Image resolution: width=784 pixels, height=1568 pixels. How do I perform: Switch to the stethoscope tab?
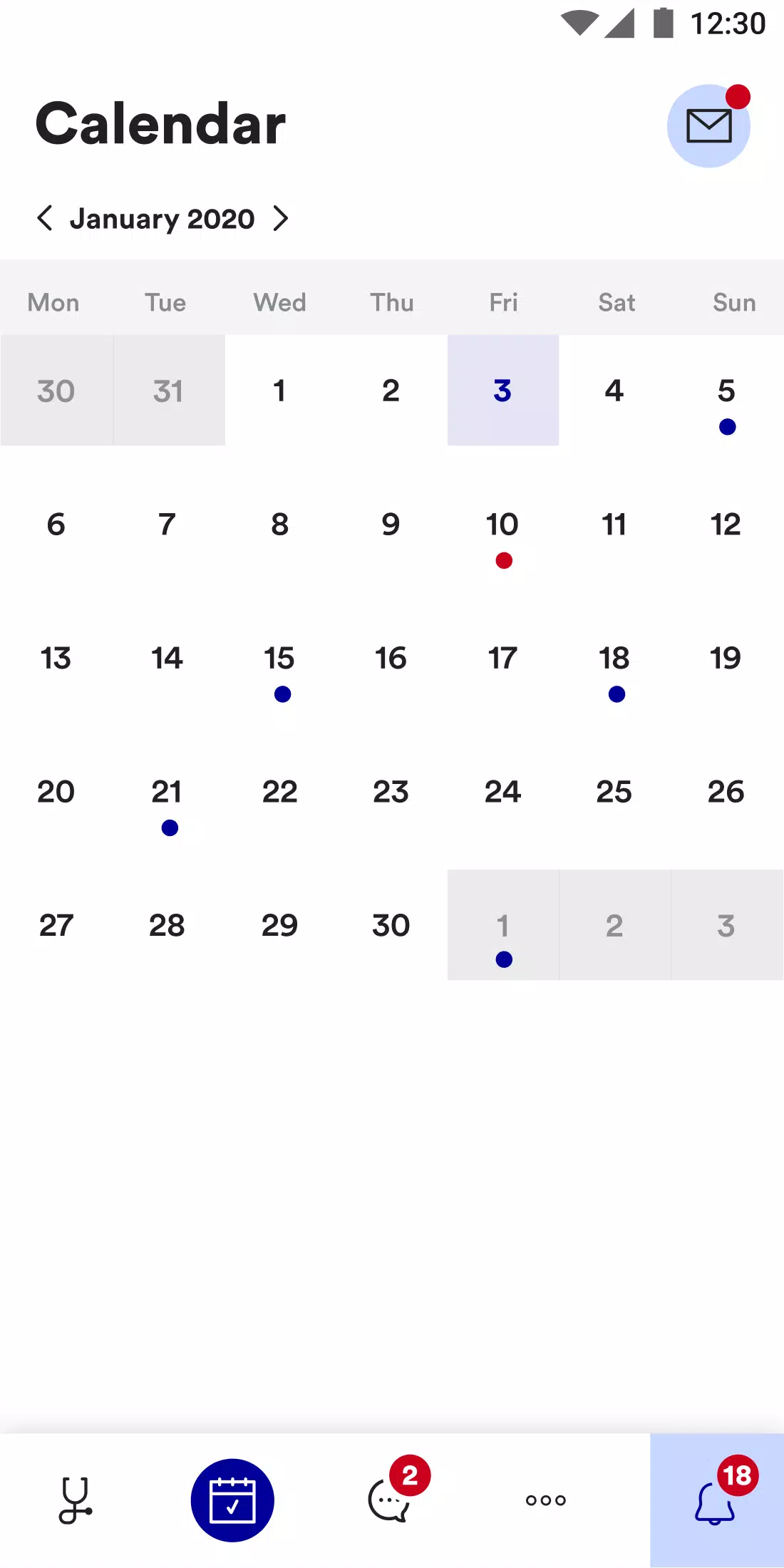(75, 1500)
